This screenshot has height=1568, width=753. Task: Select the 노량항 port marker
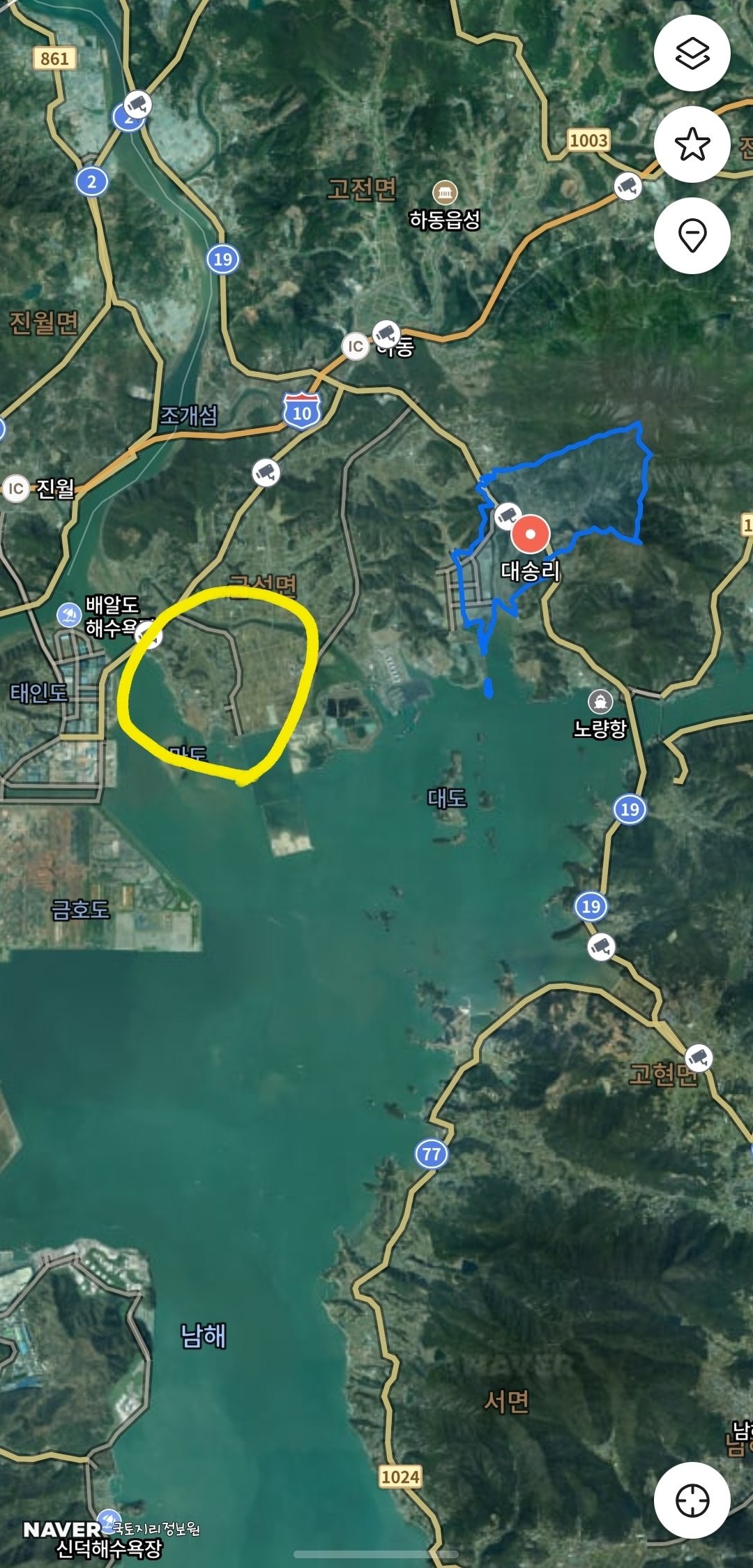tap(600, 702)
